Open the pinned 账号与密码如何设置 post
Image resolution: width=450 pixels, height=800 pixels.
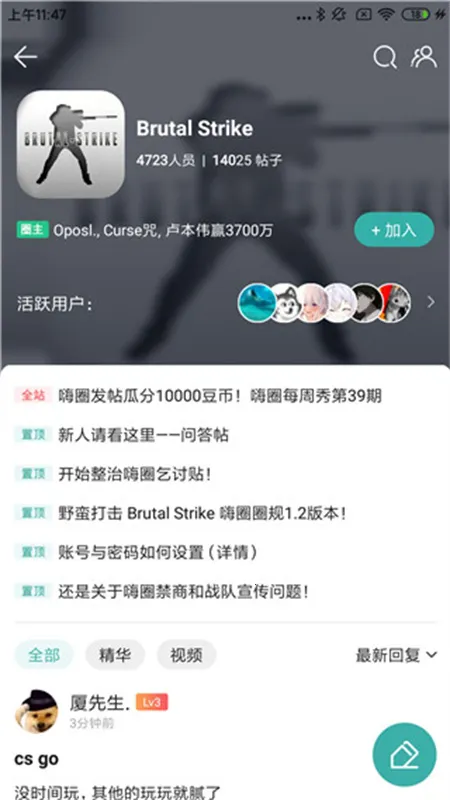(x=158, y=553)
